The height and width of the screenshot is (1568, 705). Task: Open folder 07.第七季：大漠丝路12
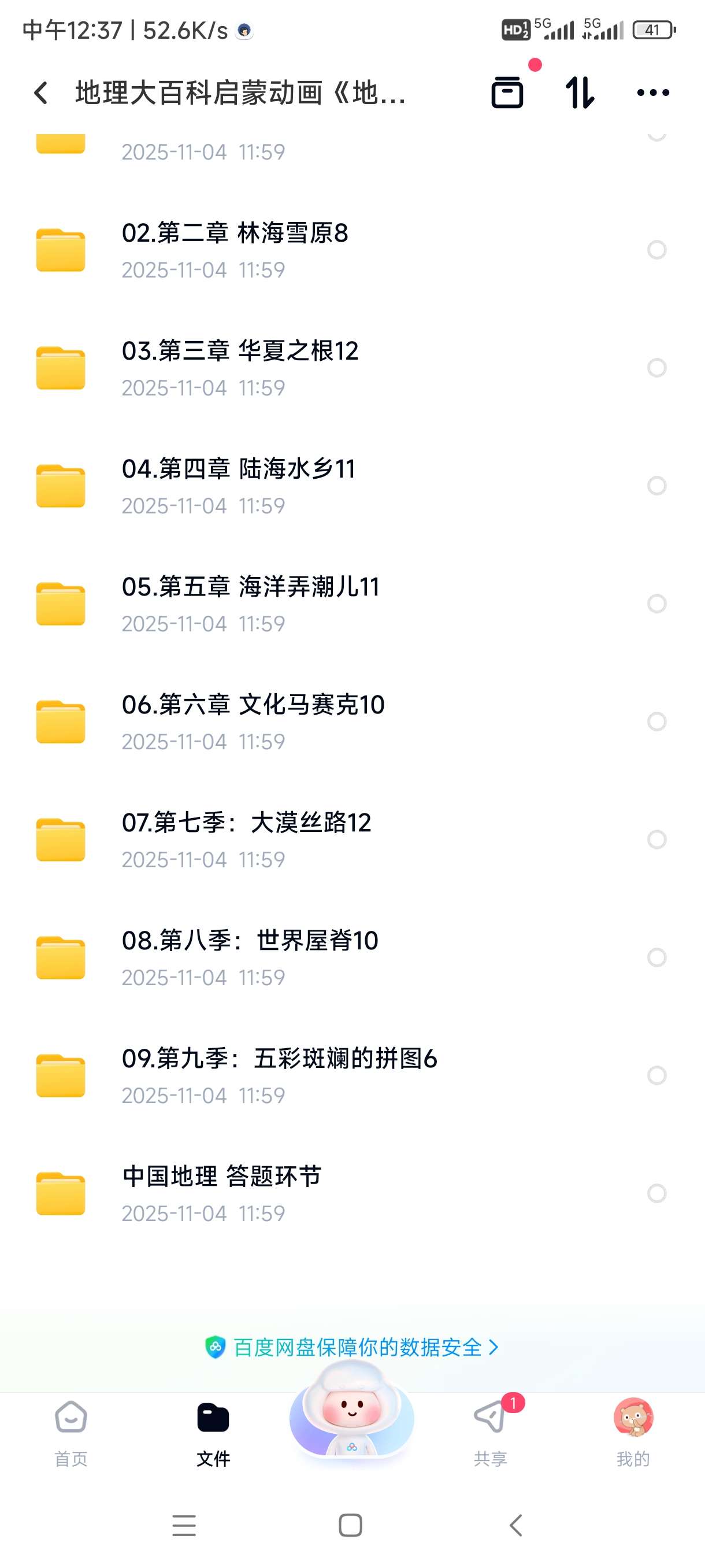(246, 840)
